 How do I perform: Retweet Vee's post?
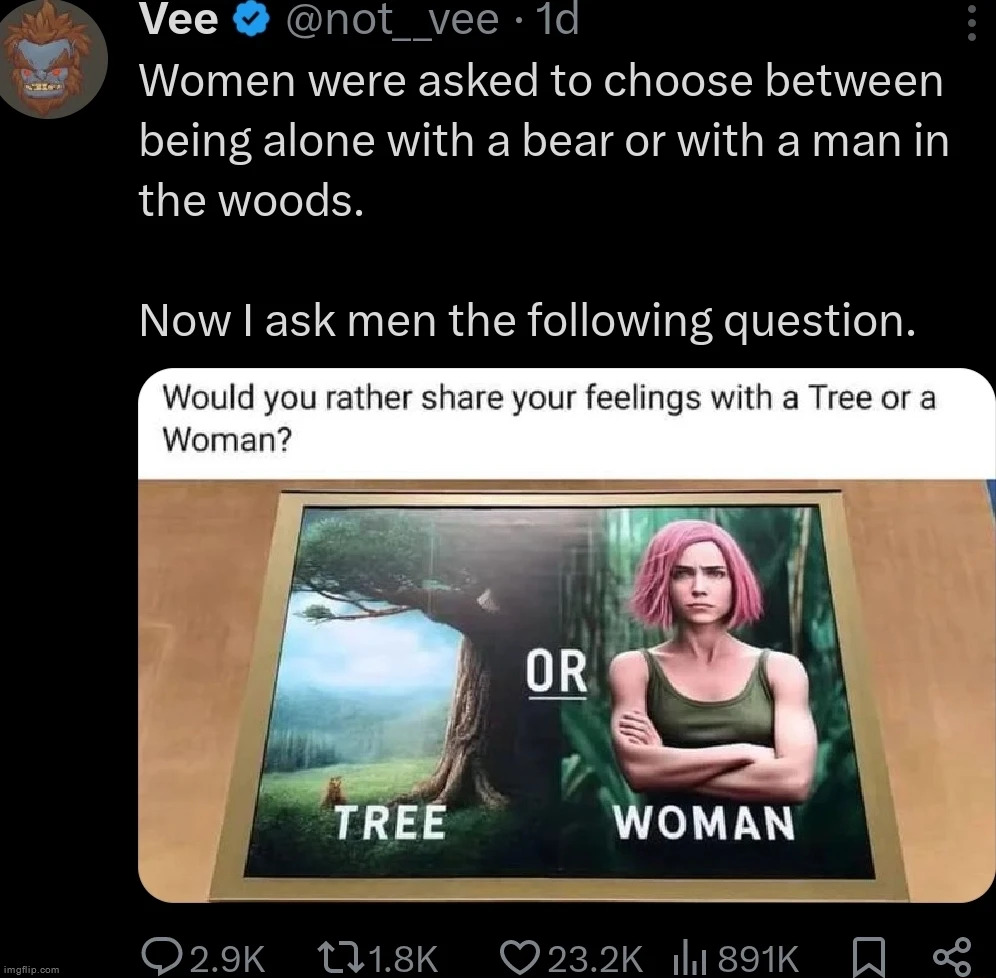(341, 957)
